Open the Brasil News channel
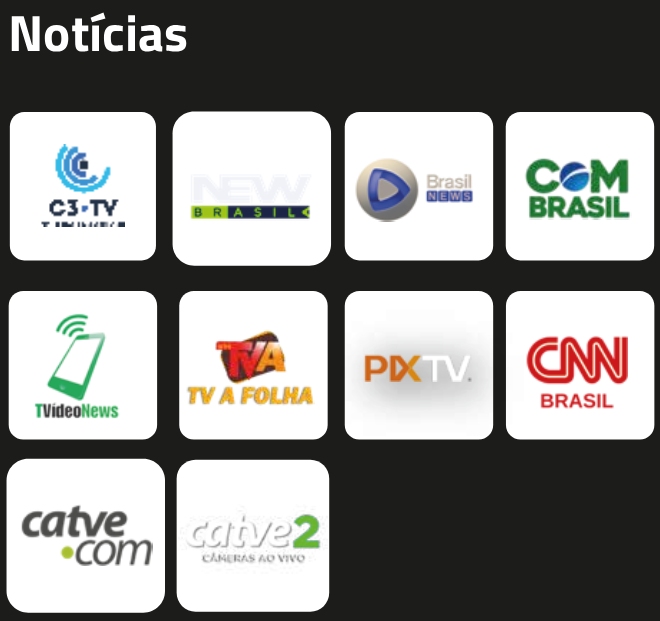Image resolution: width=660 pixels, height=621 pixels. point(418,186)
